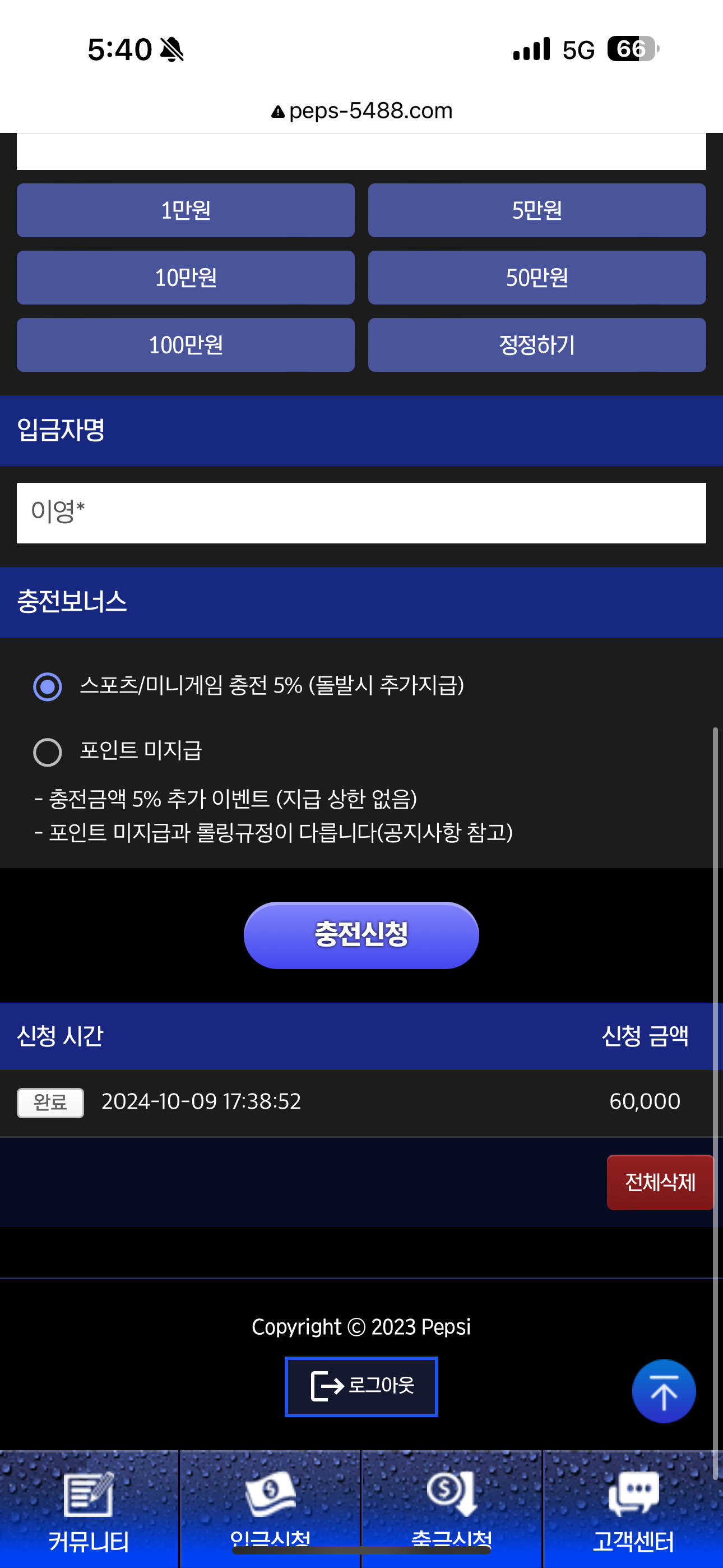The height and width of the screenshot is (1568, 723).
Task: Open the 커뮤니티 tab
Action: (89, 1509)
